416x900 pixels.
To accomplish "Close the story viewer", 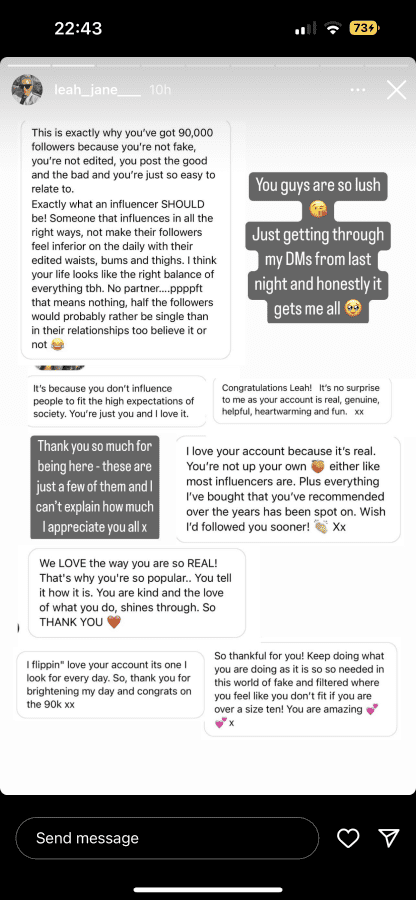I will [x=396, y=90].
